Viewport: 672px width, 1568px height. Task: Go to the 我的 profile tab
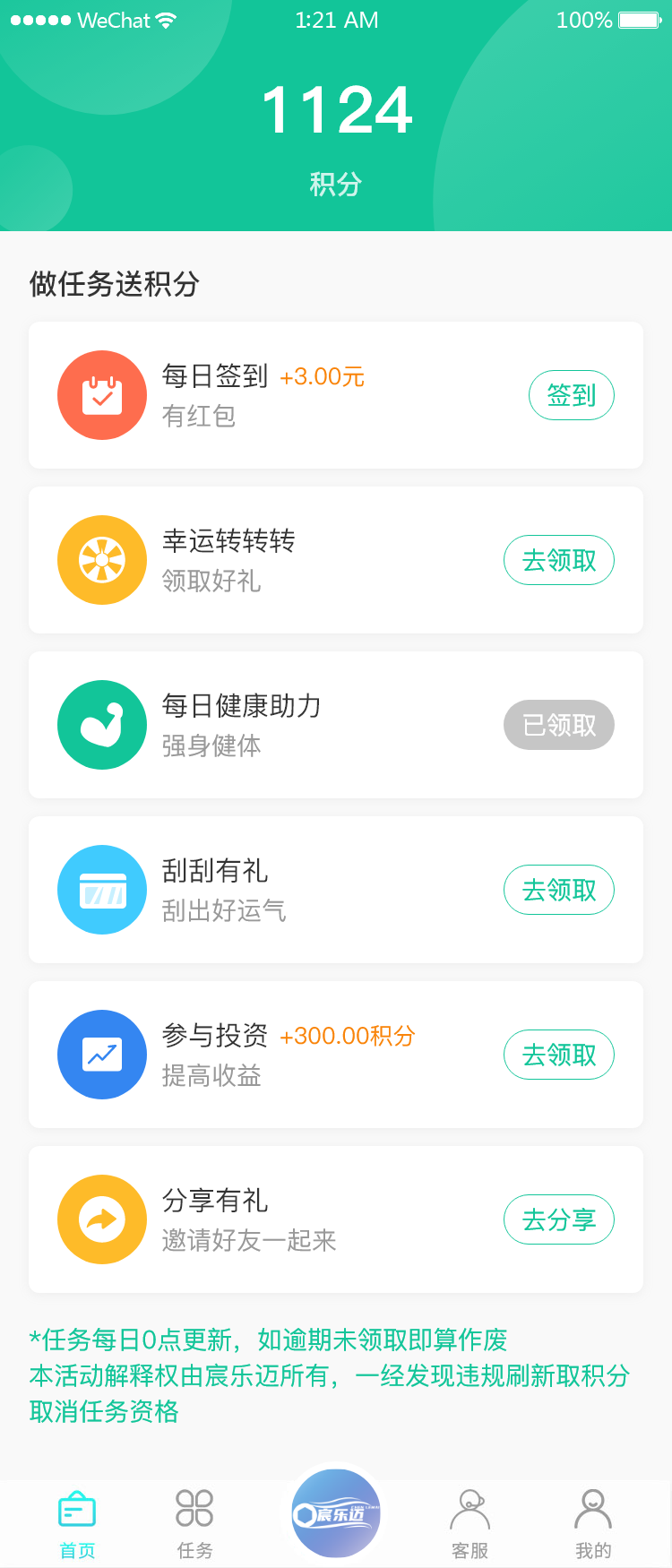592,1523
